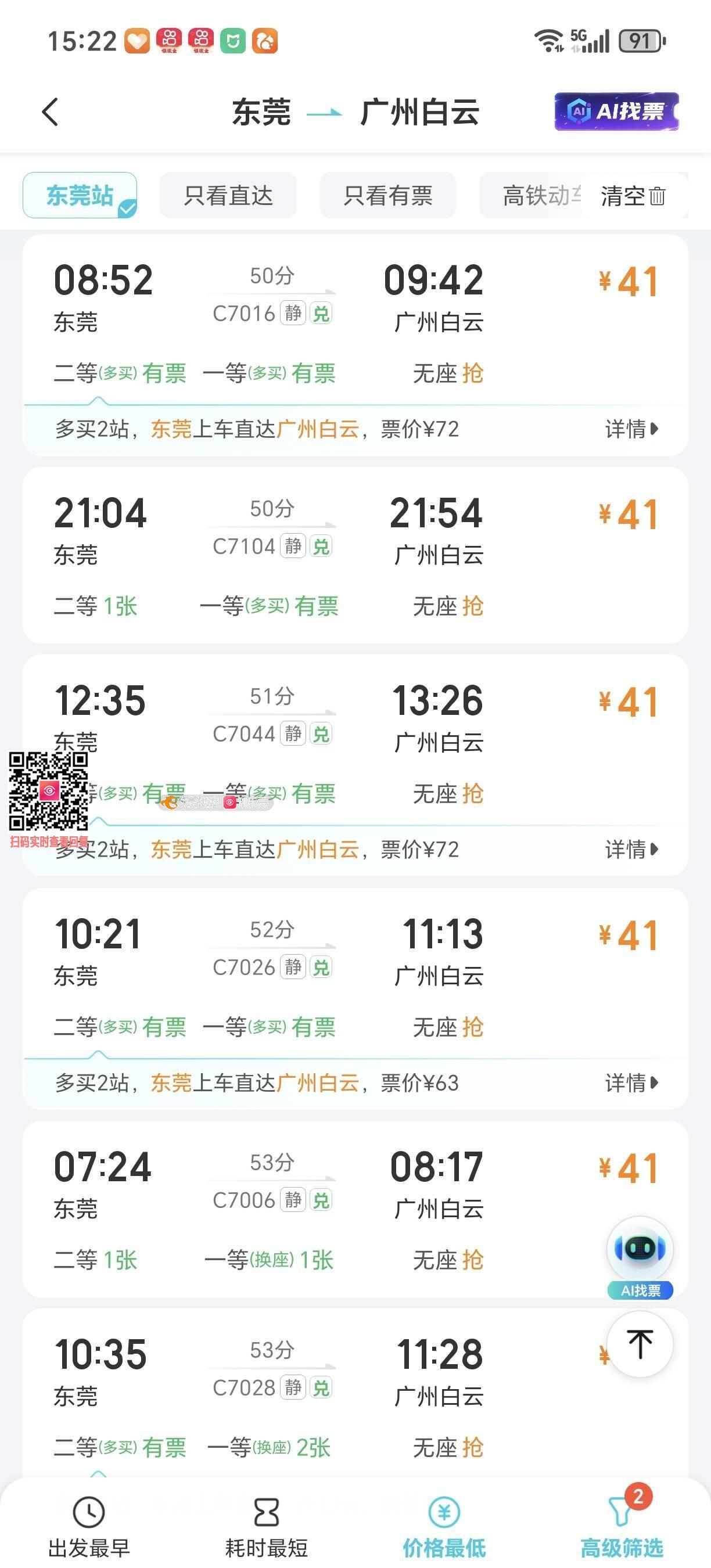This screenshot has width=711, height=1568.
Task: Toggle the 东莞站 station filter chip
Action: [x=80, y=195]
